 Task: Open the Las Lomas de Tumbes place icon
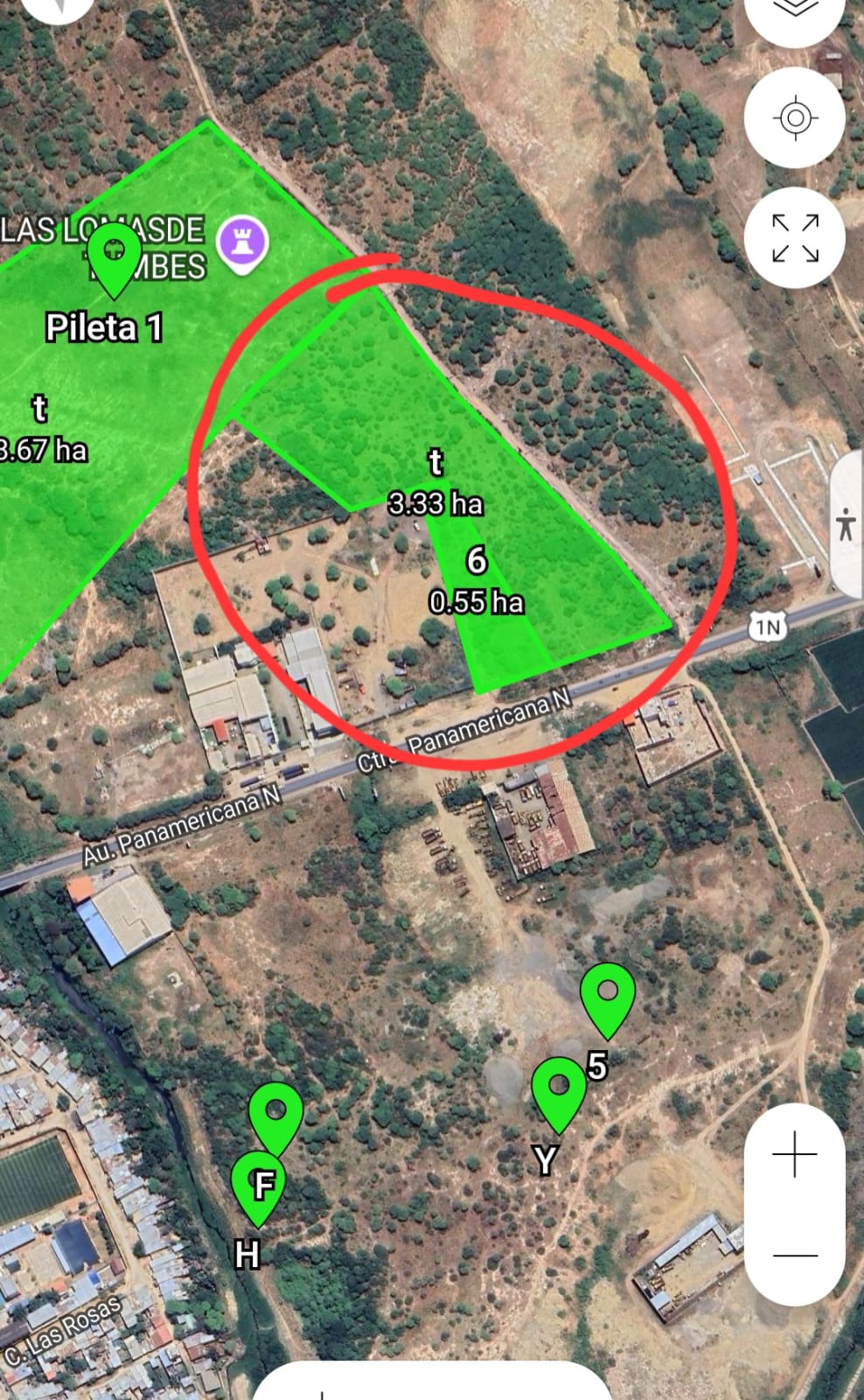[x=242, y=242]
